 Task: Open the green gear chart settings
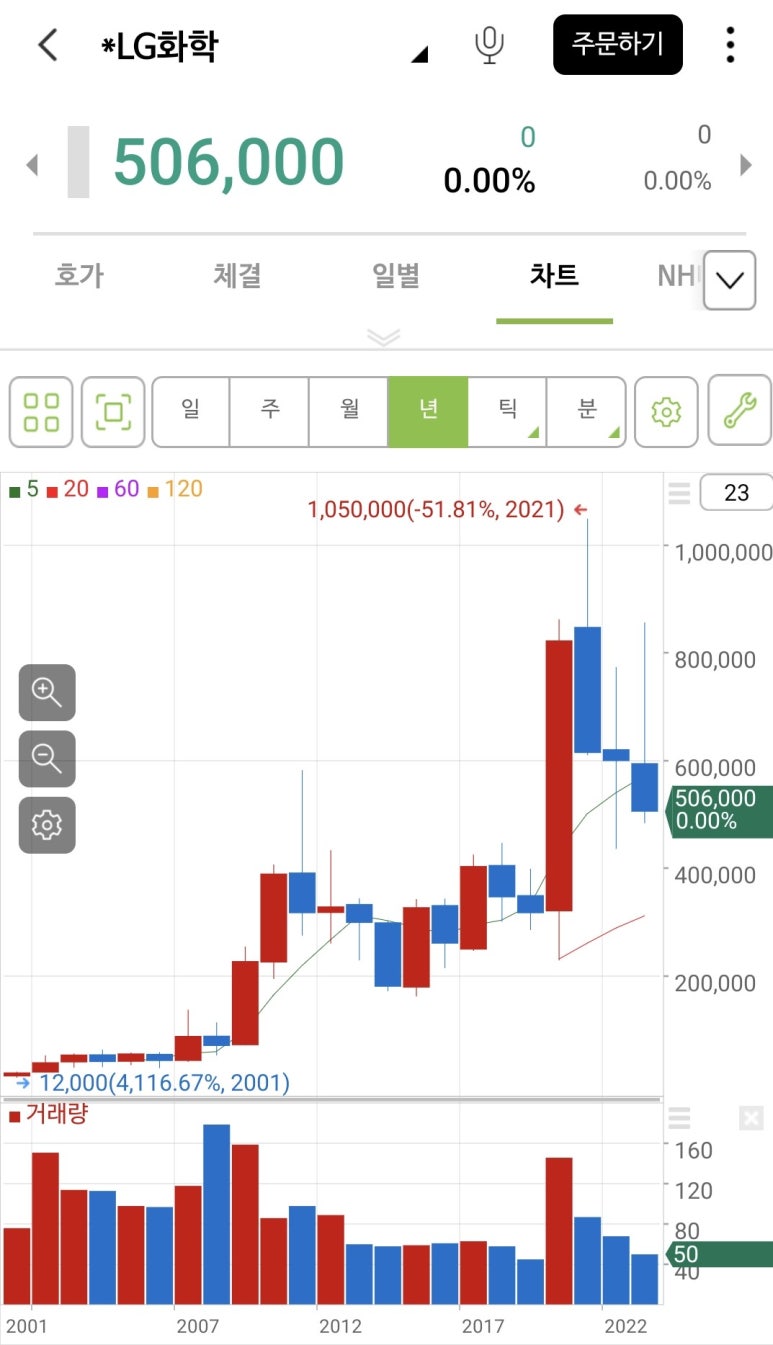[x=666, y=411]
